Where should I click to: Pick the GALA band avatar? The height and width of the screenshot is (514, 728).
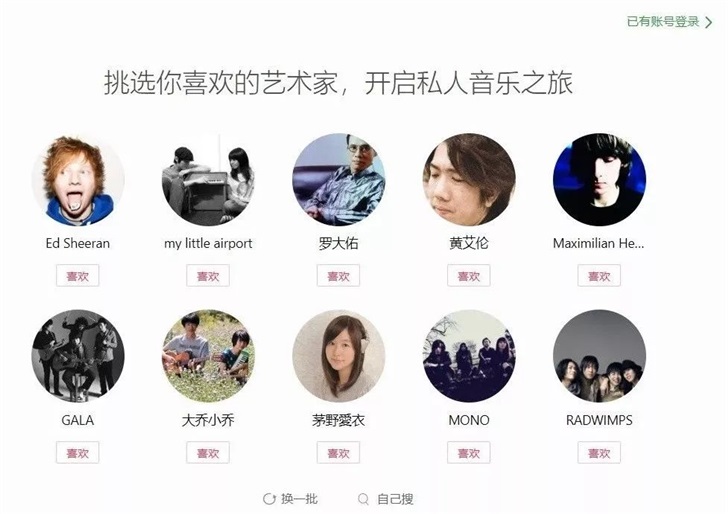click(x=78, y=356)
